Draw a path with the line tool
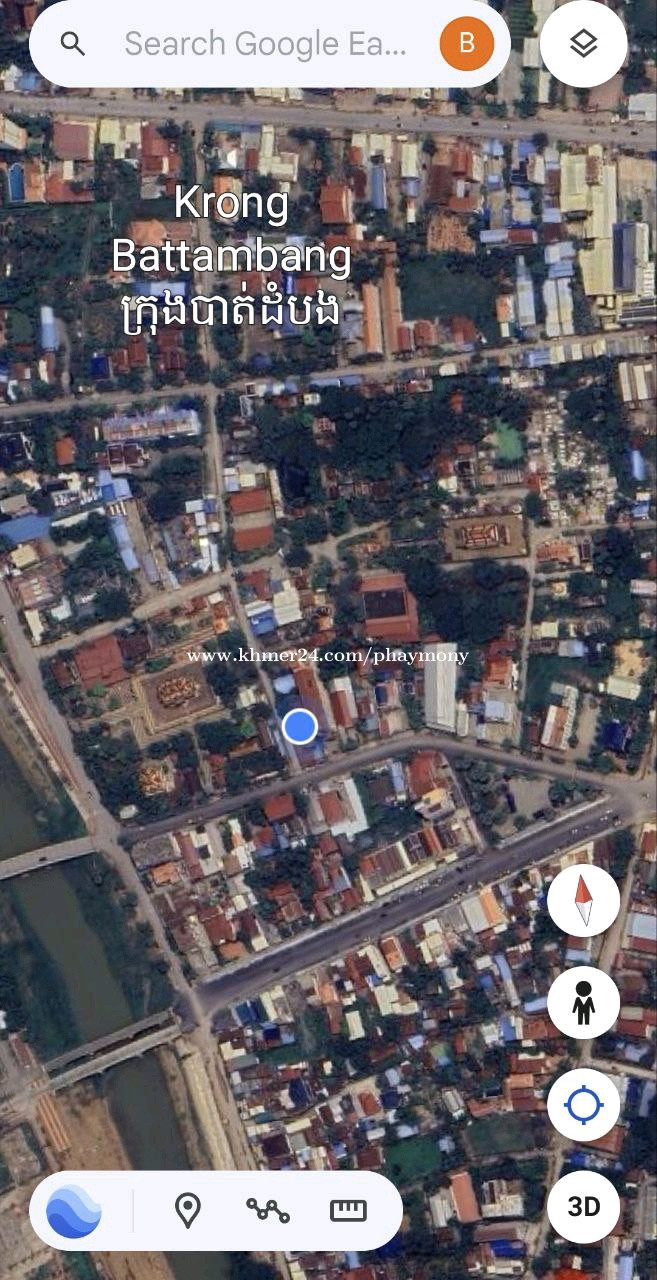657x1280 pixels. coord(268,1211)
